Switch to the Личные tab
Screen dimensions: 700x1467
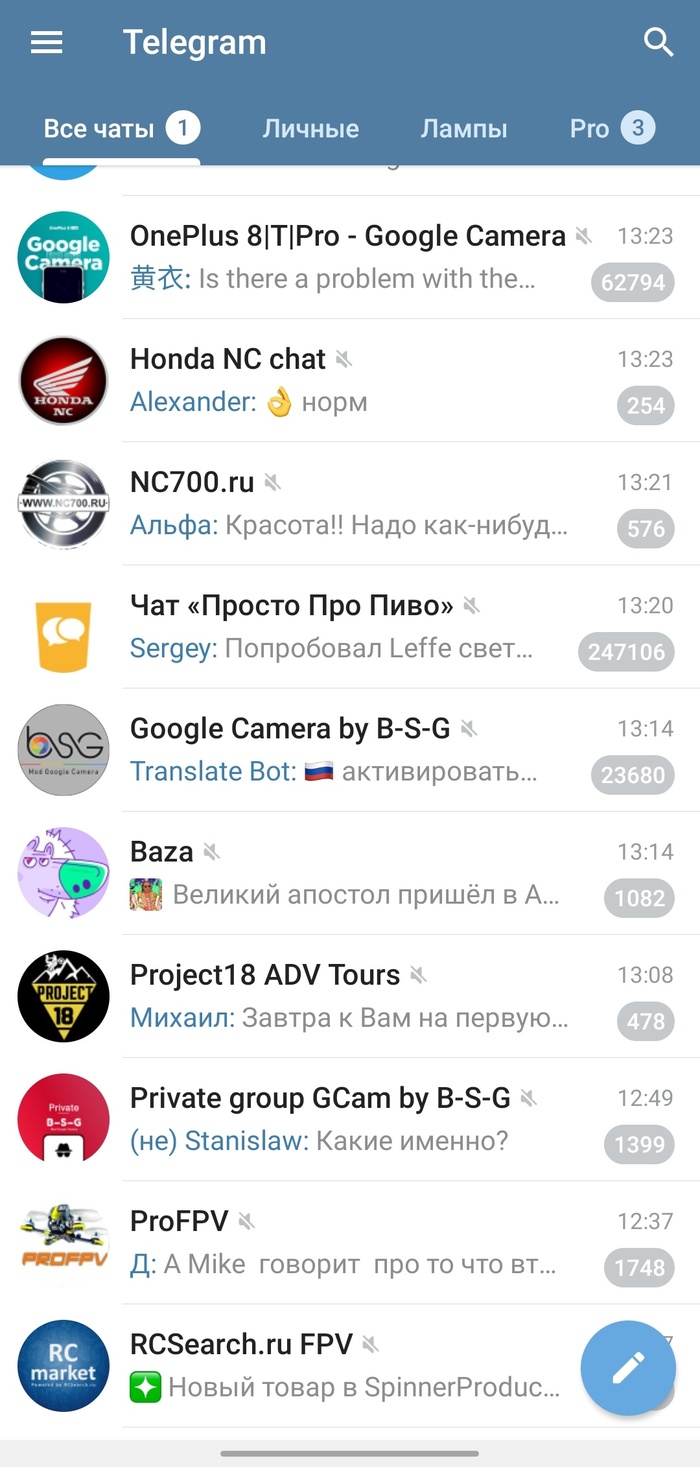(x=310, y=129)
